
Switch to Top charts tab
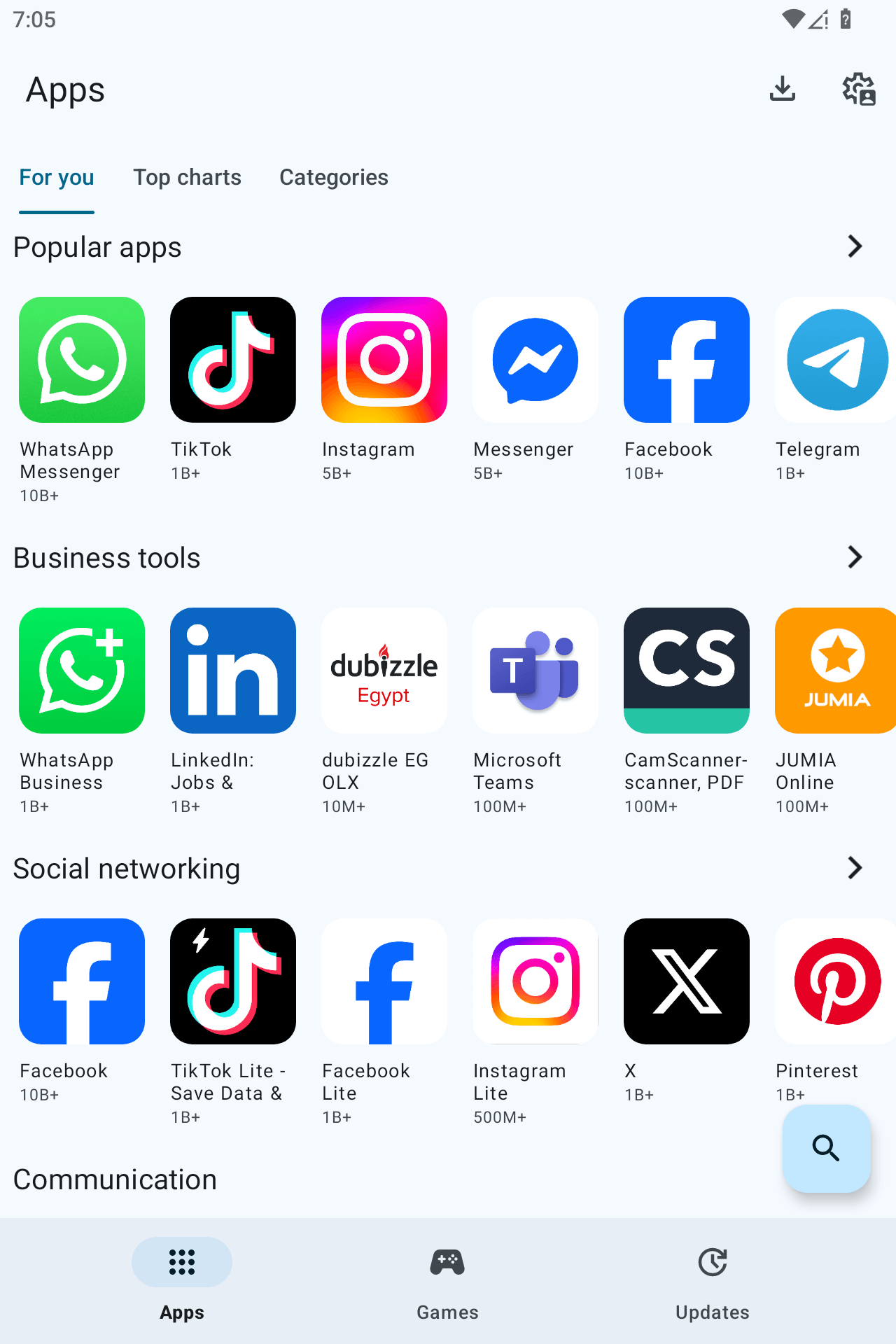pyautogui.click(x=187, y=178)
